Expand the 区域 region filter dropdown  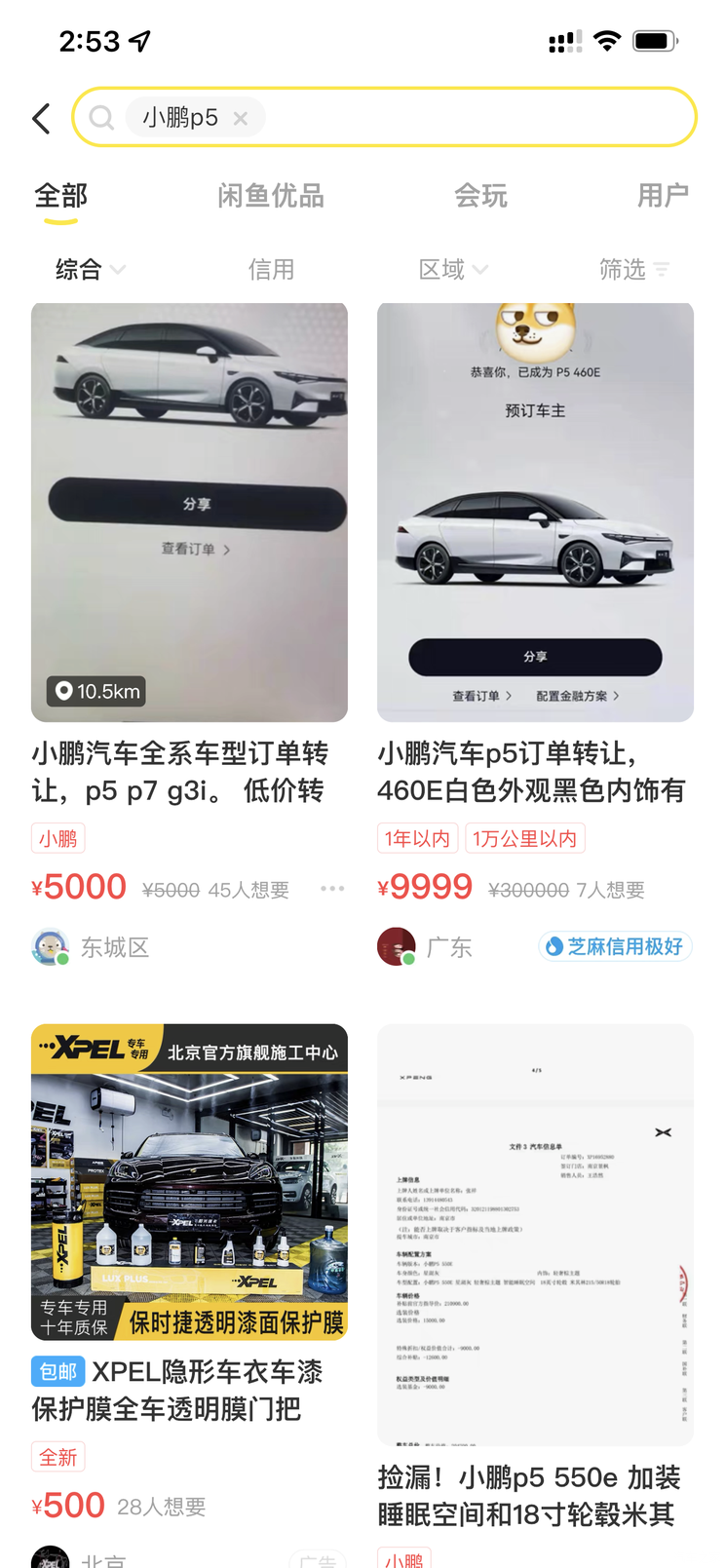coord(453,269)
